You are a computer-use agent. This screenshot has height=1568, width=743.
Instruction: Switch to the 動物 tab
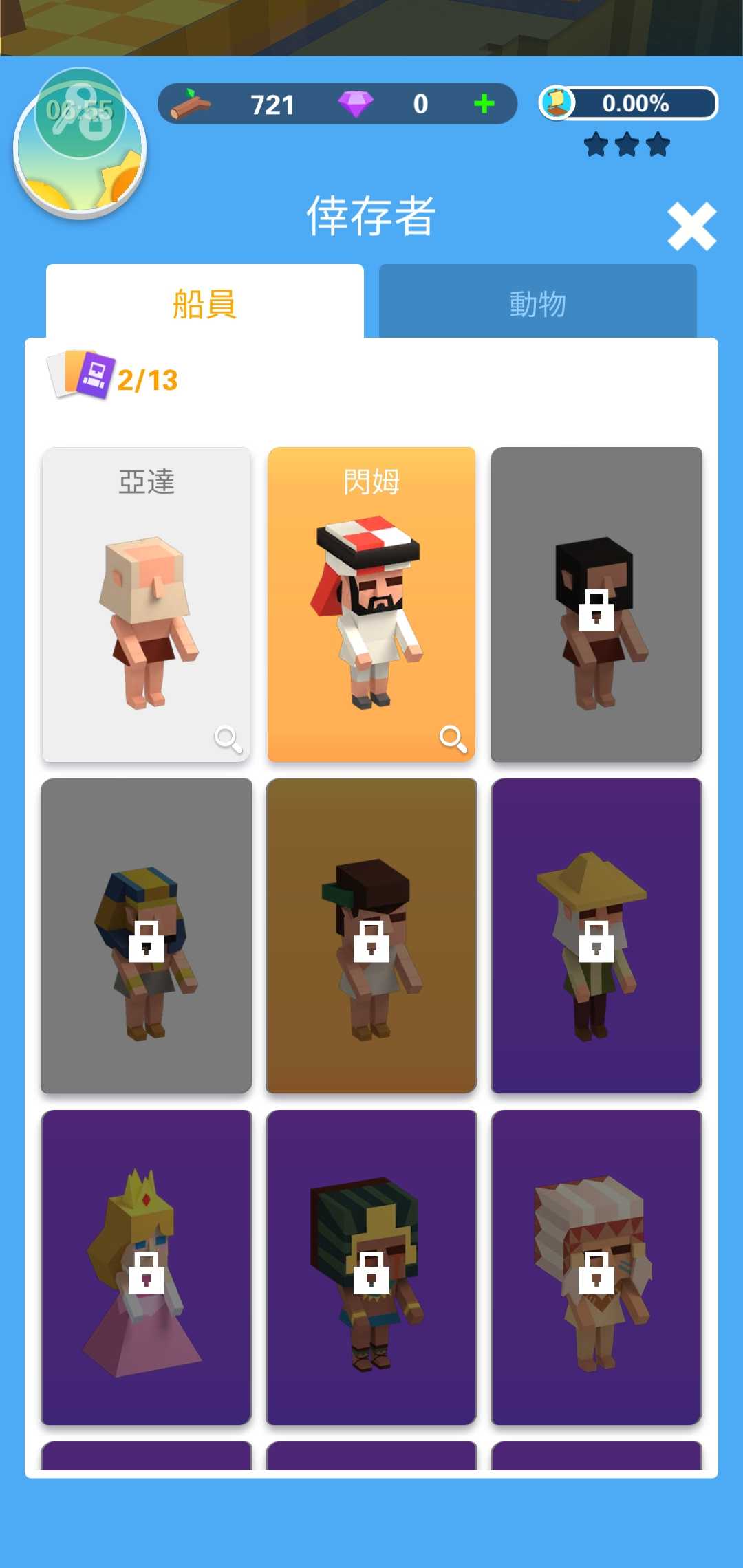pyautogui.click(x=537, y=303)
